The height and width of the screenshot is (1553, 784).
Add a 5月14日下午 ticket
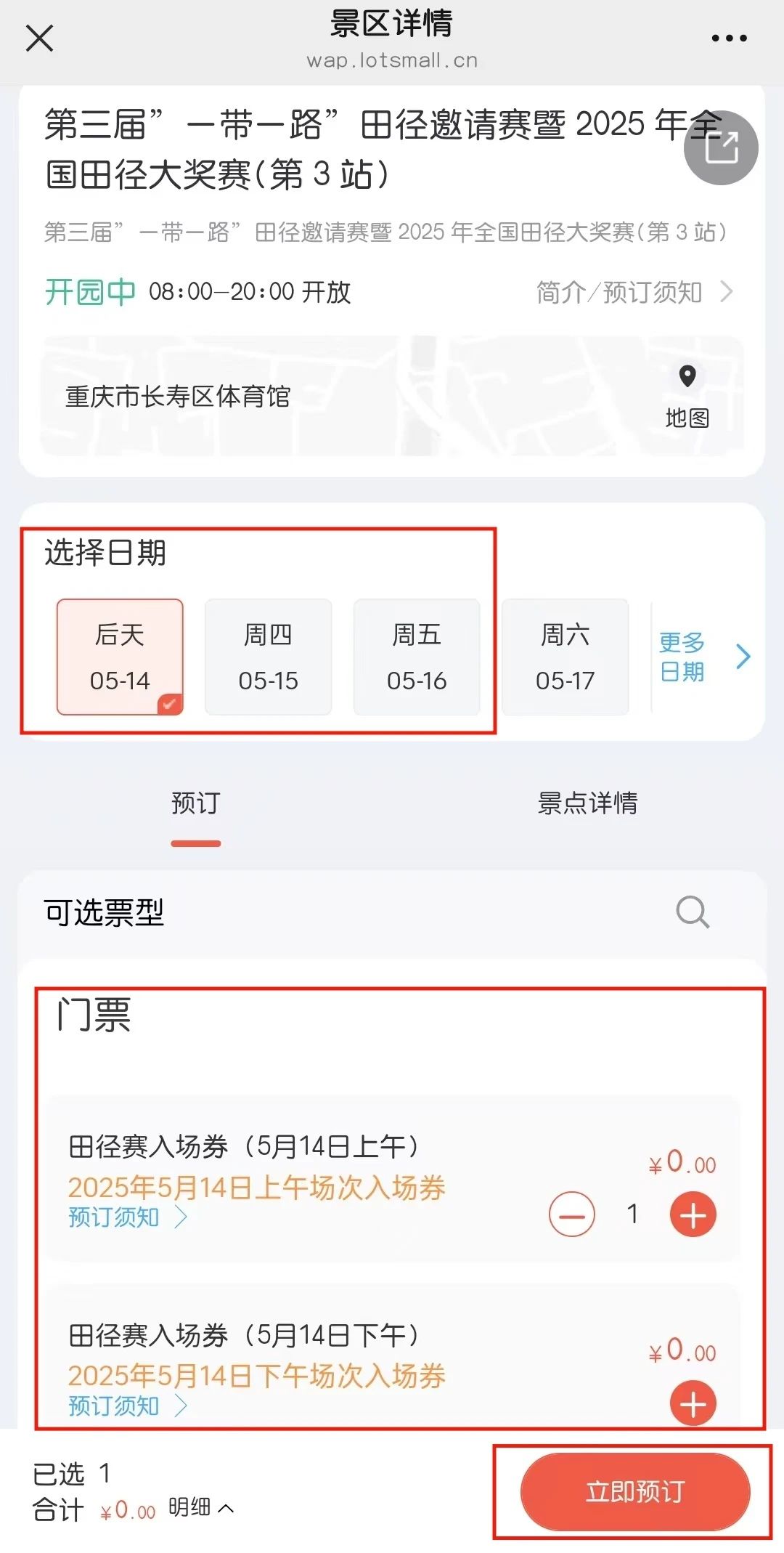693,1404
